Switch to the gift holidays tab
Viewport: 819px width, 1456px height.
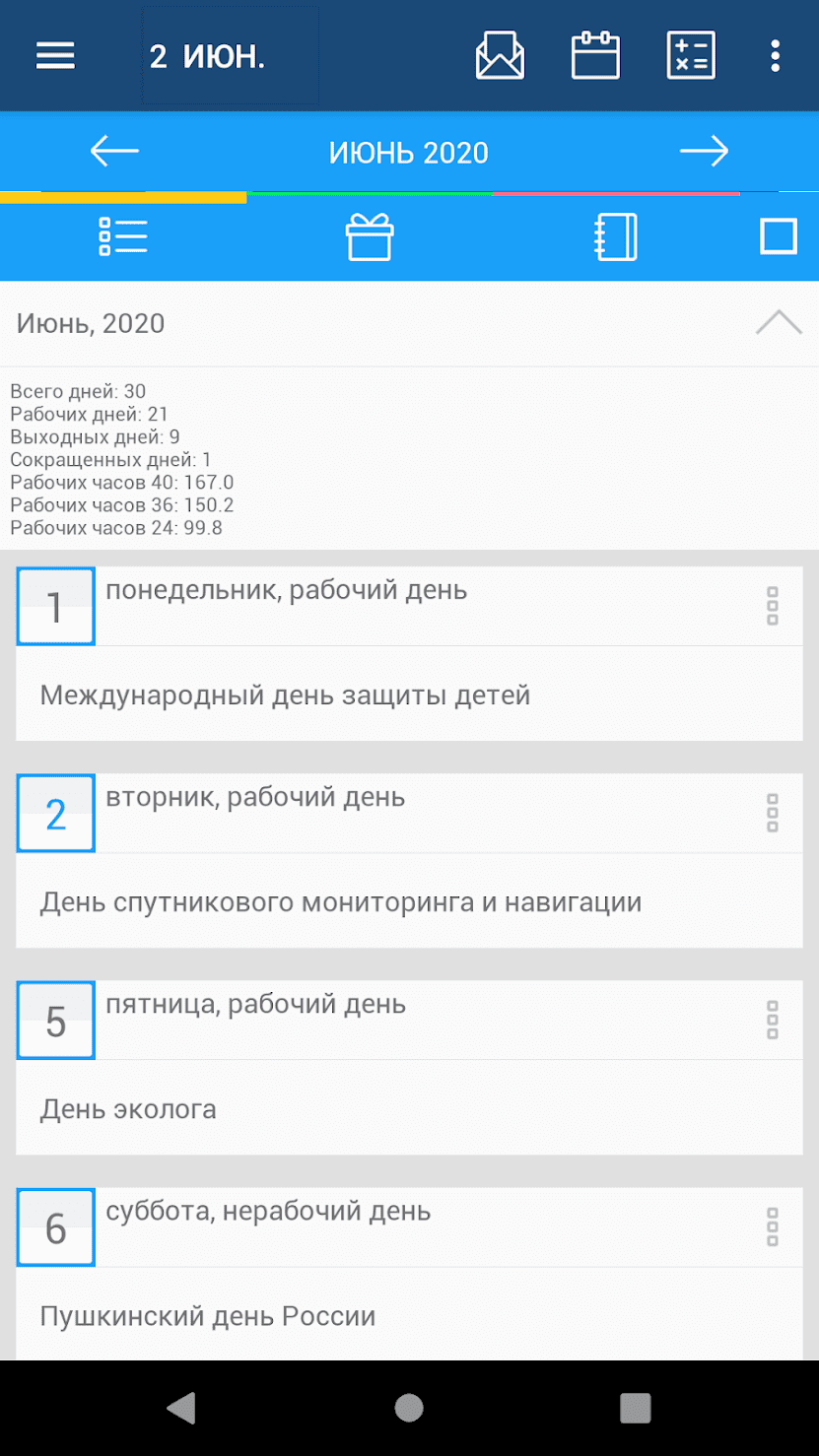(370, 237)
